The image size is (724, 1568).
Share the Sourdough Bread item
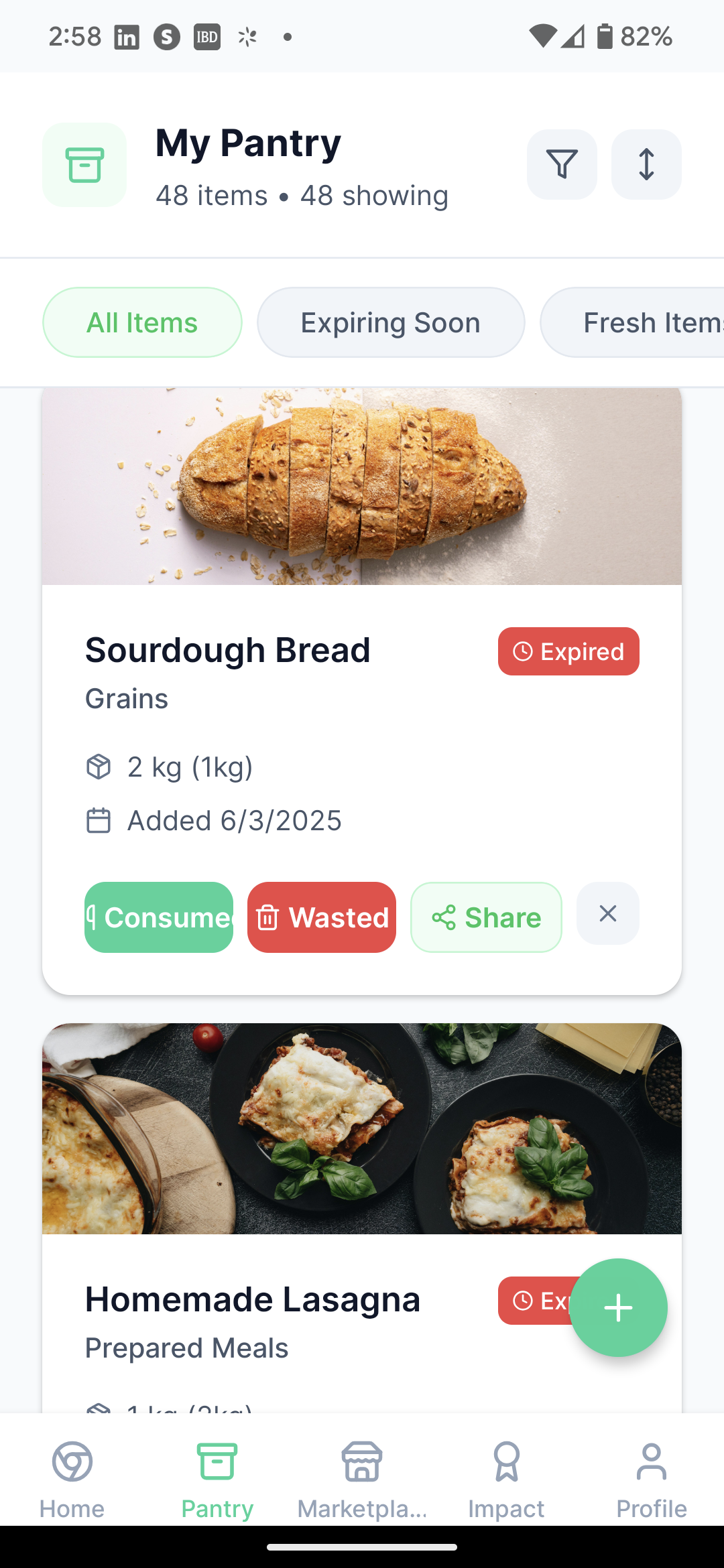486,917
